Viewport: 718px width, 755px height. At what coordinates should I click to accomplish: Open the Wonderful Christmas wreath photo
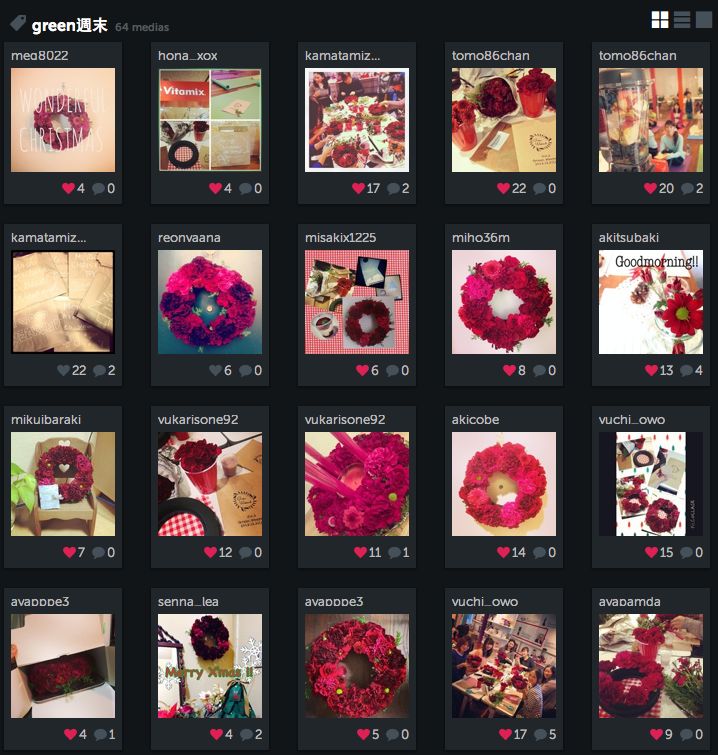(63, 120)
